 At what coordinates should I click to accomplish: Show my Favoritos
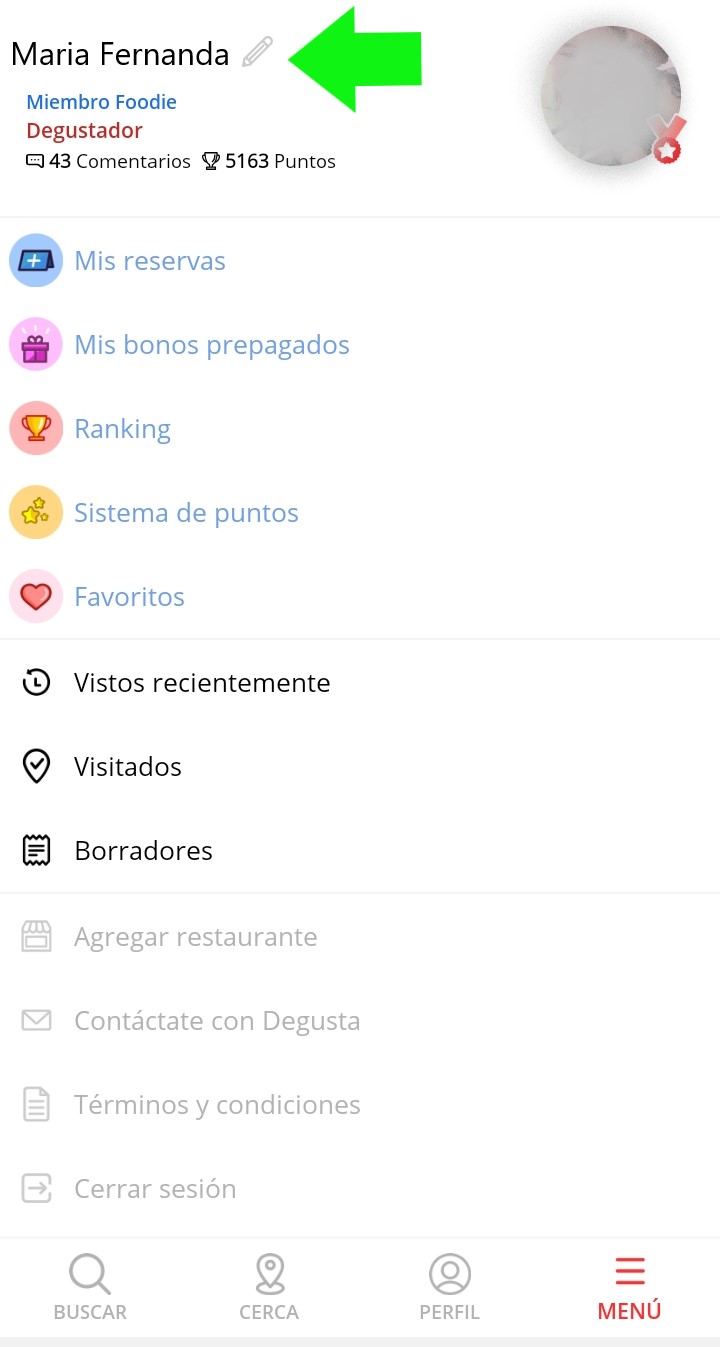tap(129, 597)
